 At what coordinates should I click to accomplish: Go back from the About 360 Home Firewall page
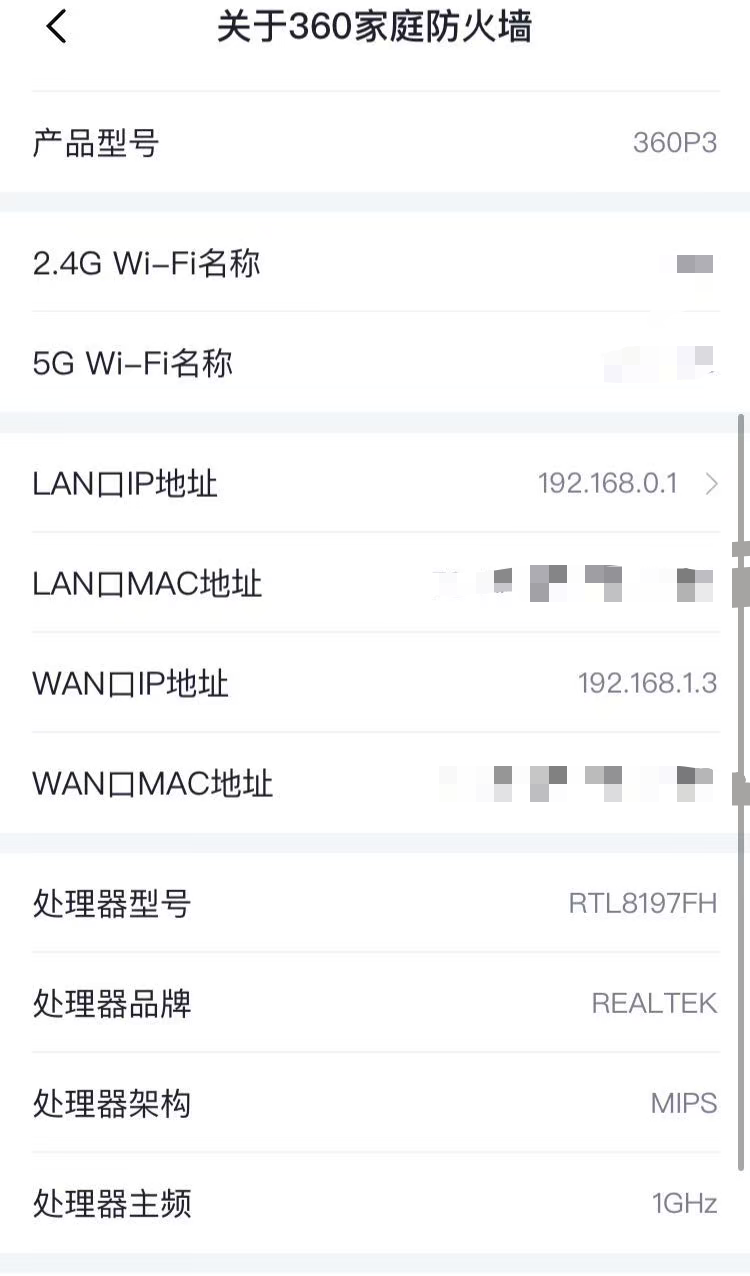point(56,27)
